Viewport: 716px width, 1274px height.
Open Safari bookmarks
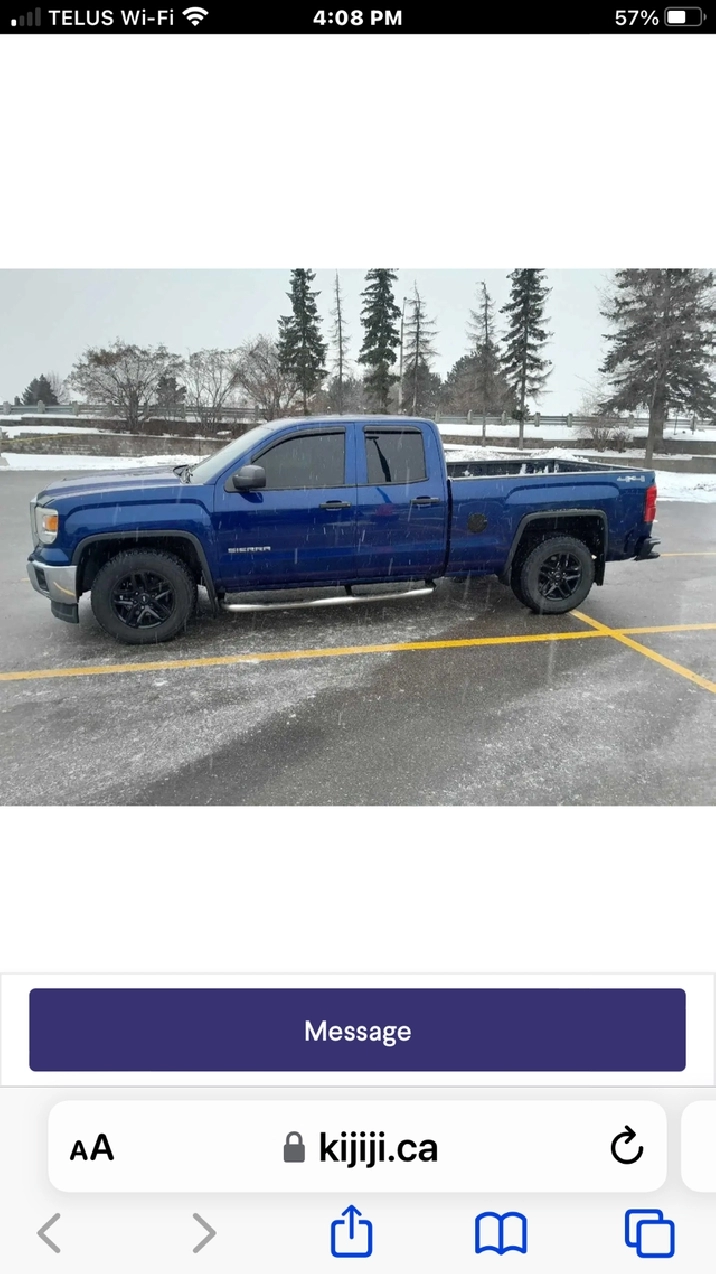pyautogui.click(x=500, y=1233)
